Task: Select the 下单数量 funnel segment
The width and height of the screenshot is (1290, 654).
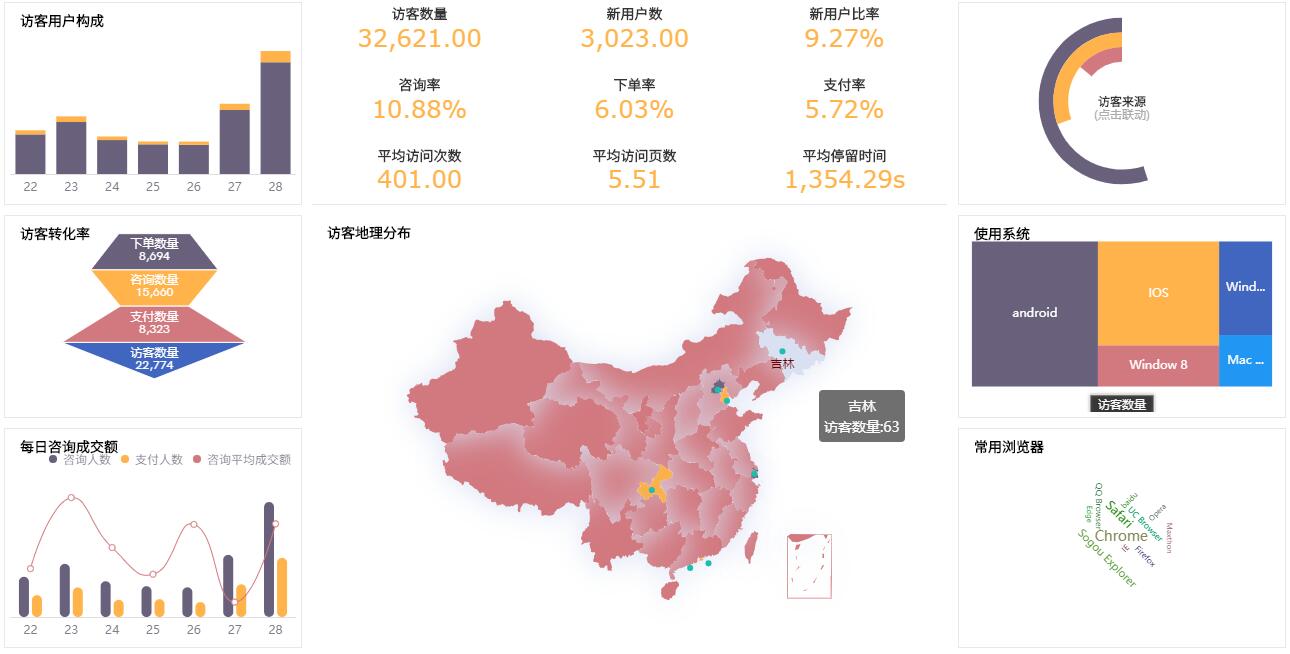Action: coord(154,250)
